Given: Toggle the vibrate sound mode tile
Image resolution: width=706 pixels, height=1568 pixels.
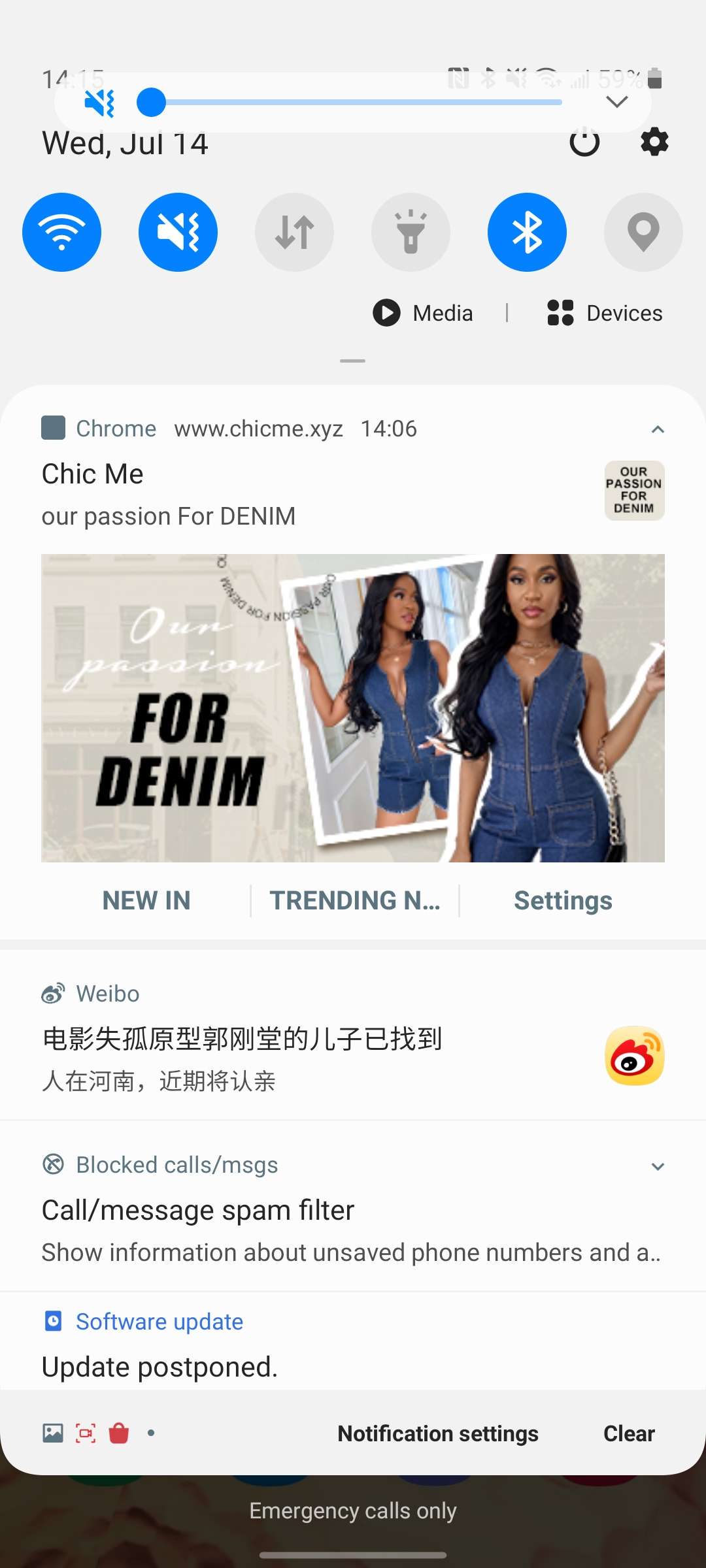Looking at the screenshot, I should coord(178,232).
